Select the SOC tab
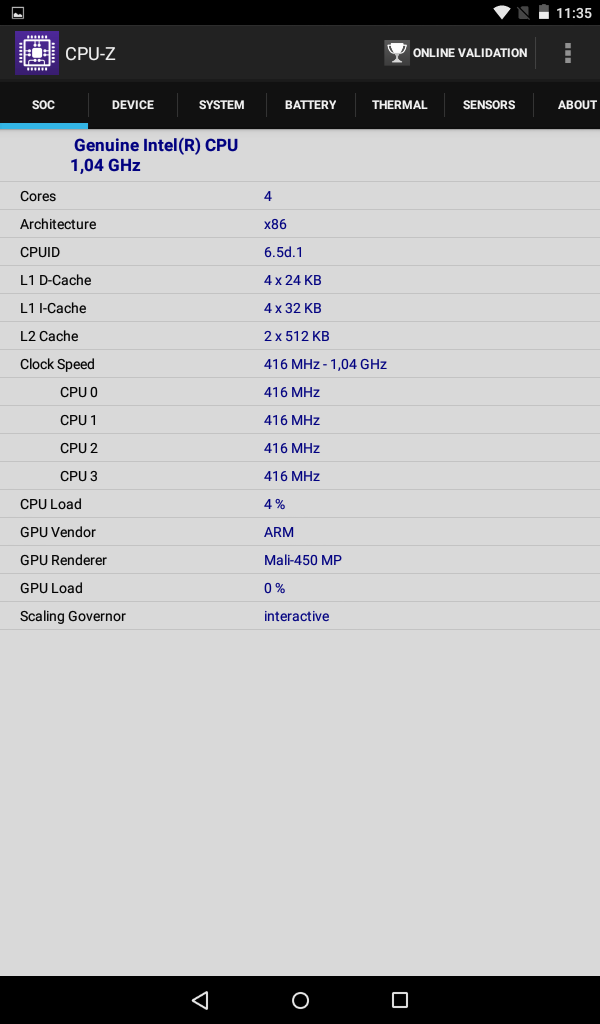The height and width of the screenshot is (1024, 600). (x=44, y=105)
